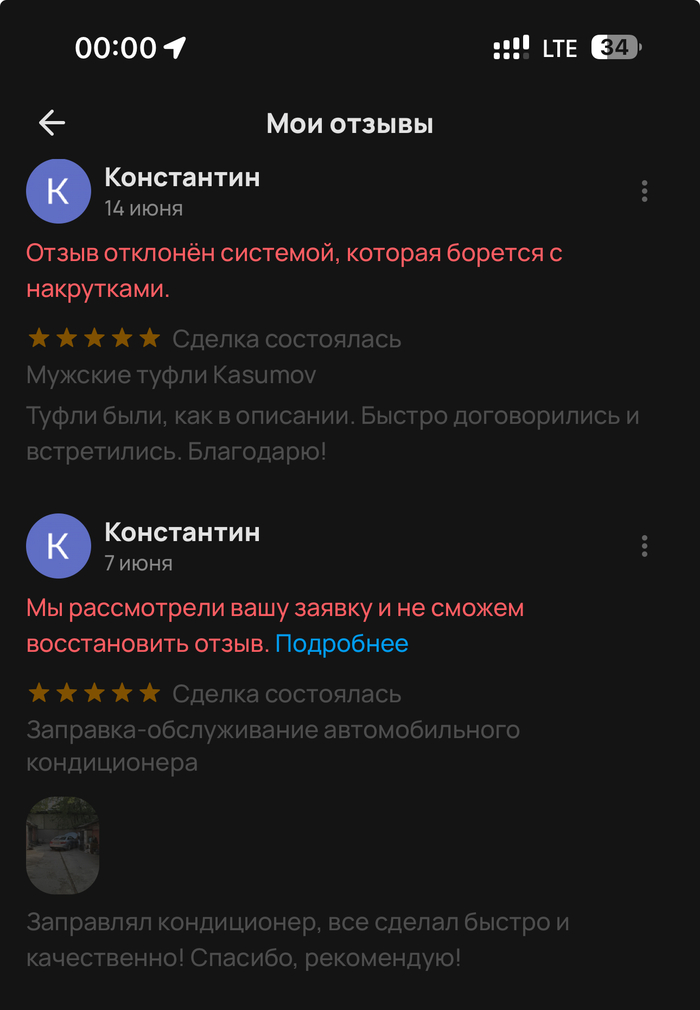Open the Подробнее link about review restoration

point(341,643)
